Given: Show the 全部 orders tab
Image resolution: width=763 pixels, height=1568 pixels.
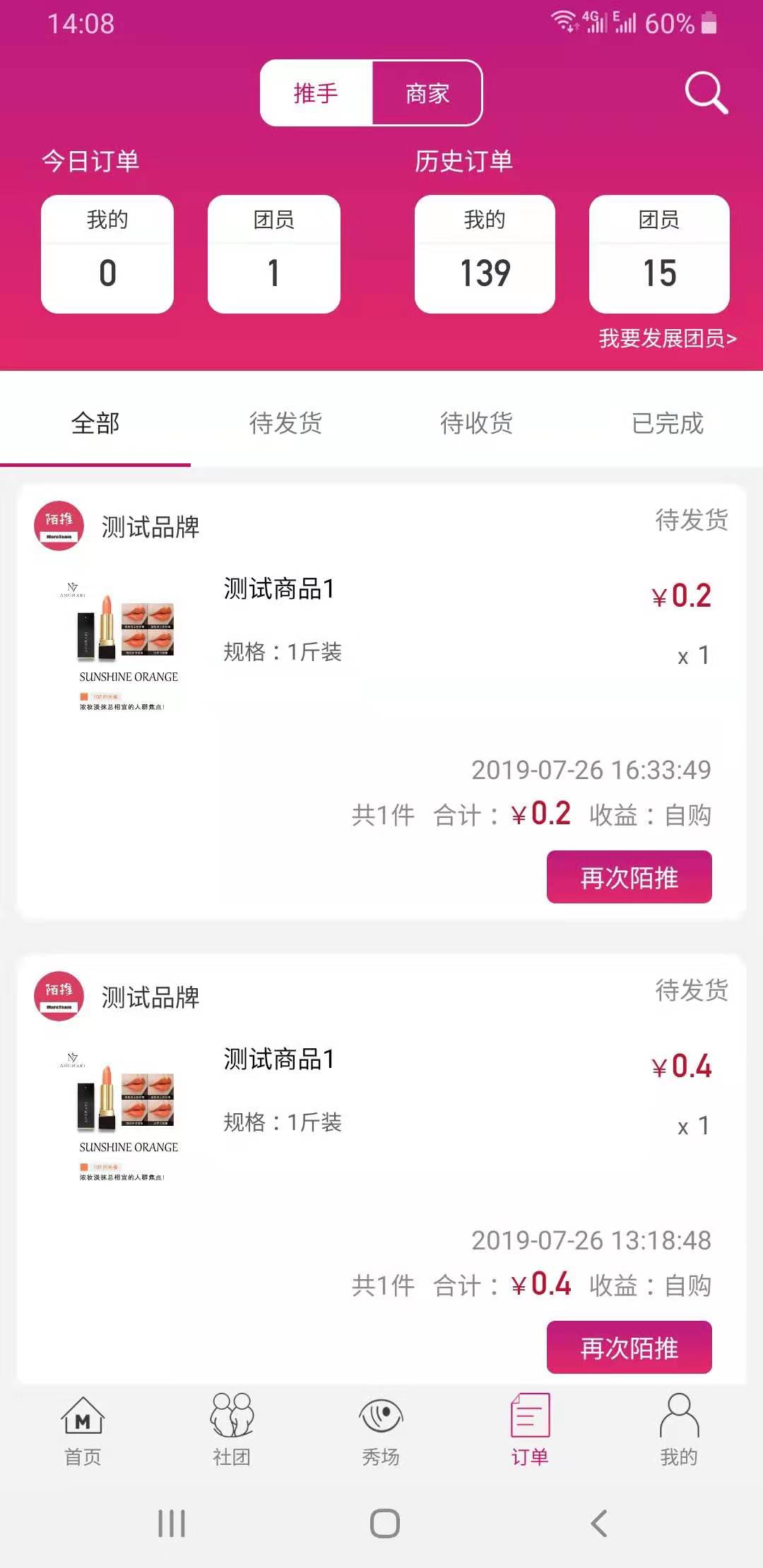Looking at the screenshot, I should click(95, 424).
